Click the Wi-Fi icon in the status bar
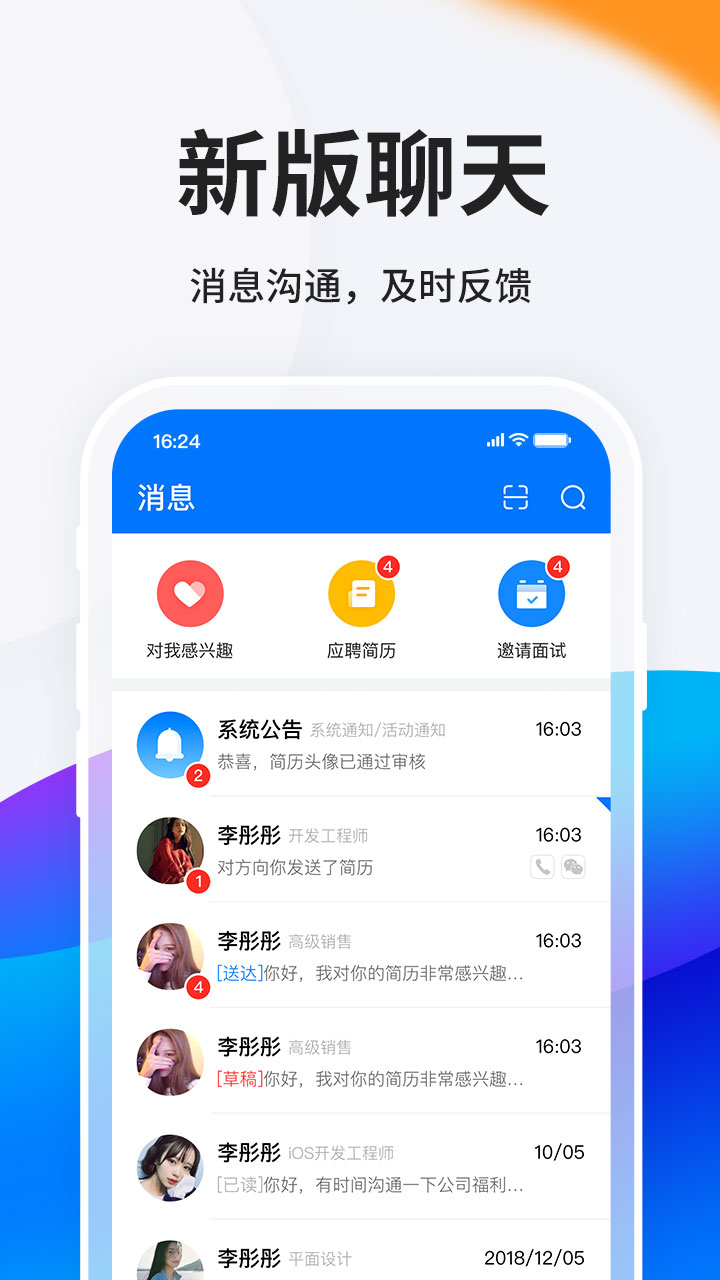The height and width of the screenshot is (1280, 720). tap(519, 440)
